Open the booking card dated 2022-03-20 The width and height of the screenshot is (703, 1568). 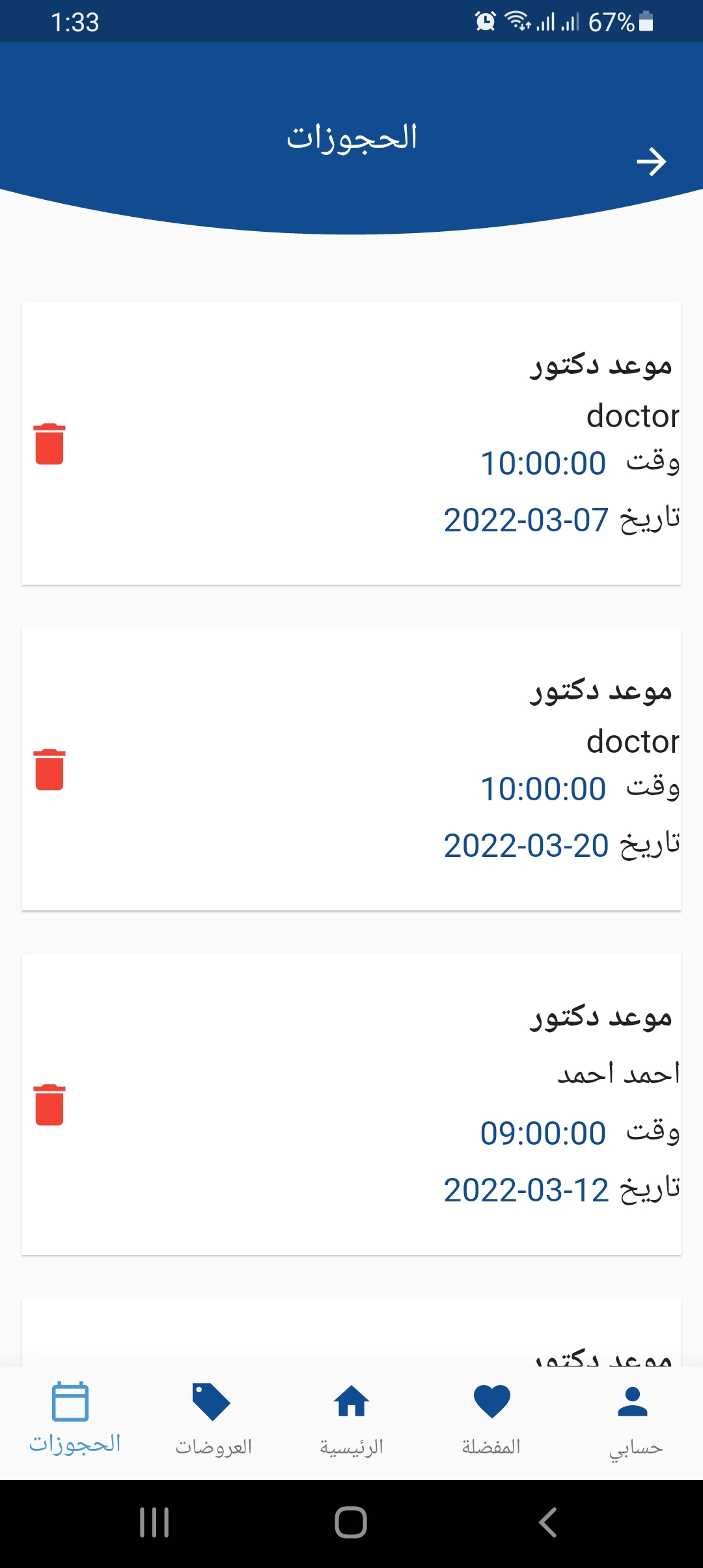tap(351, 769)
